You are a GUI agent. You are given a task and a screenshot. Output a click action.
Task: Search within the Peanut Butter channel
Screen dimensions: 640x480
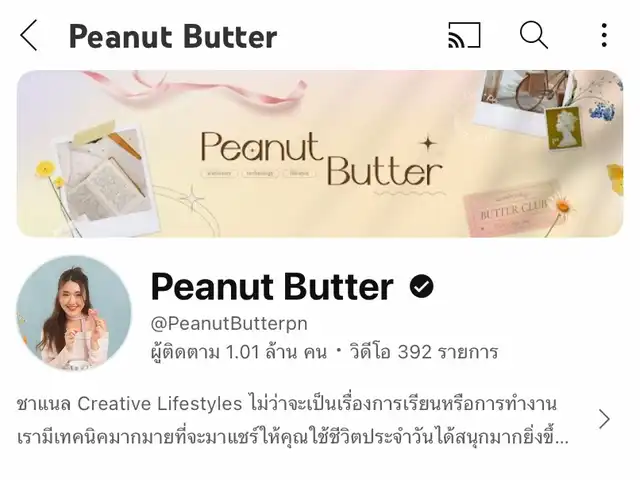(x=533, y=35)
